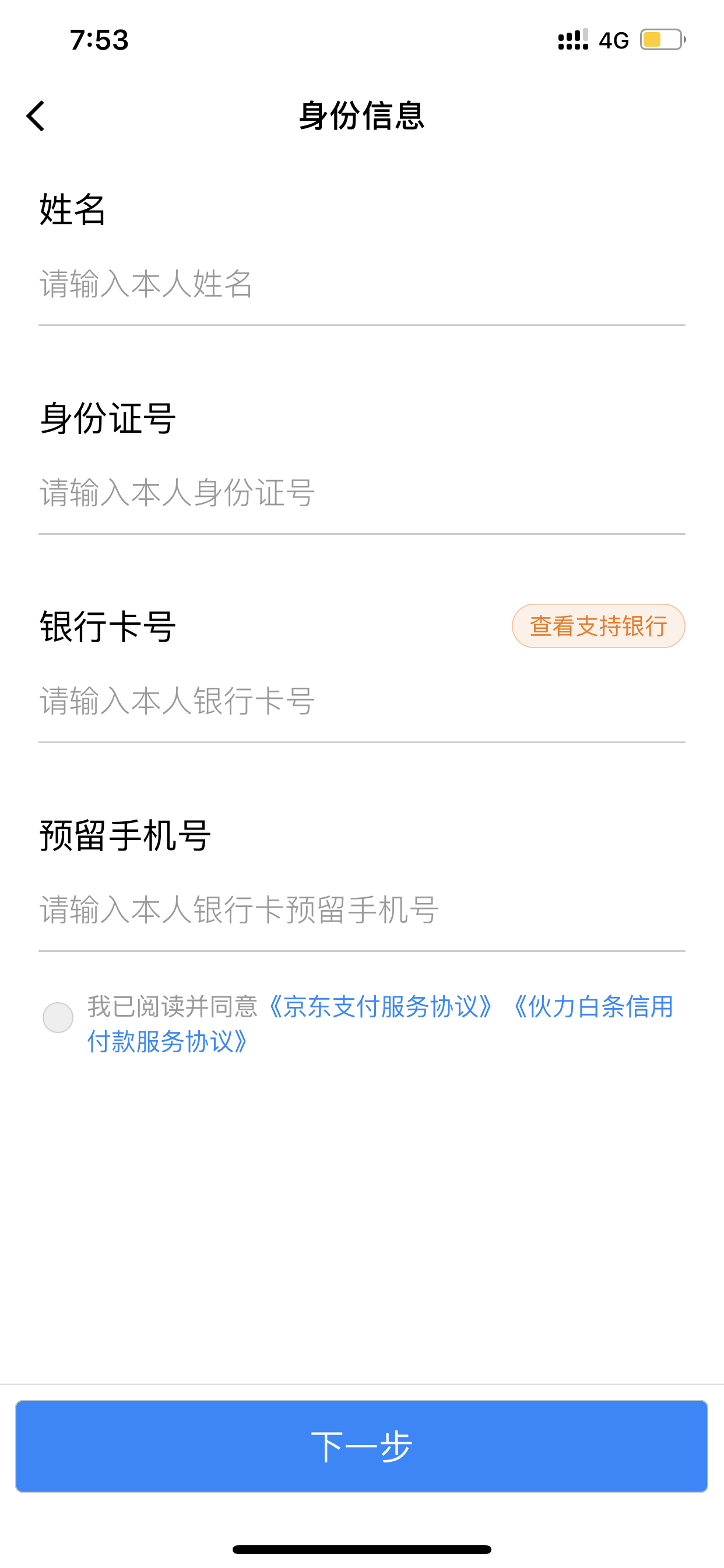This screenshot has width=724, height=1568.
Task: Tap the 下一步 next step button
Action: (361, 1446)
